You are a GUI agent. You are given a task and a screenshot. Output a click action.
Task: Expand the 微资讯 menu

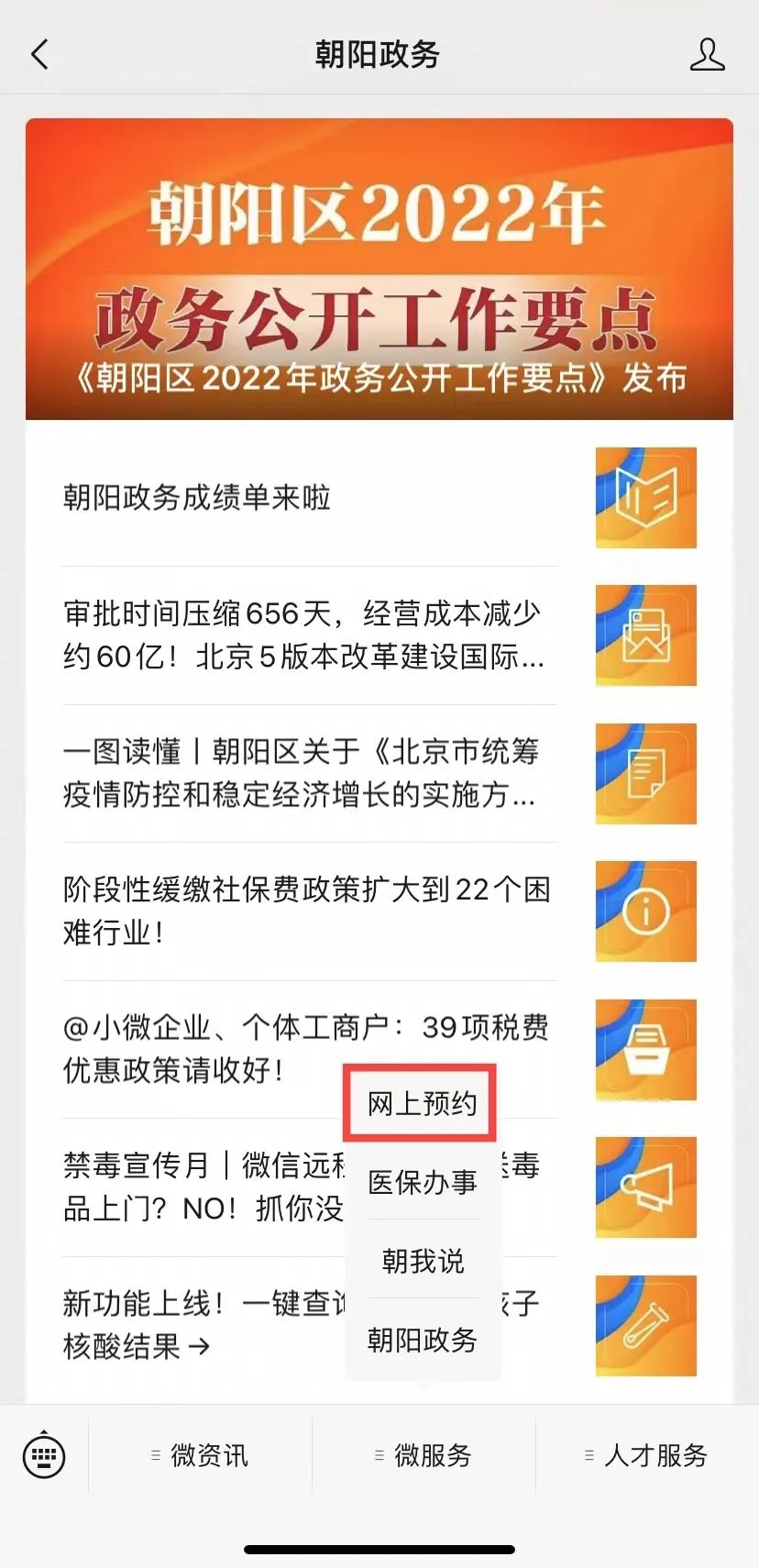click(200, 1455)
